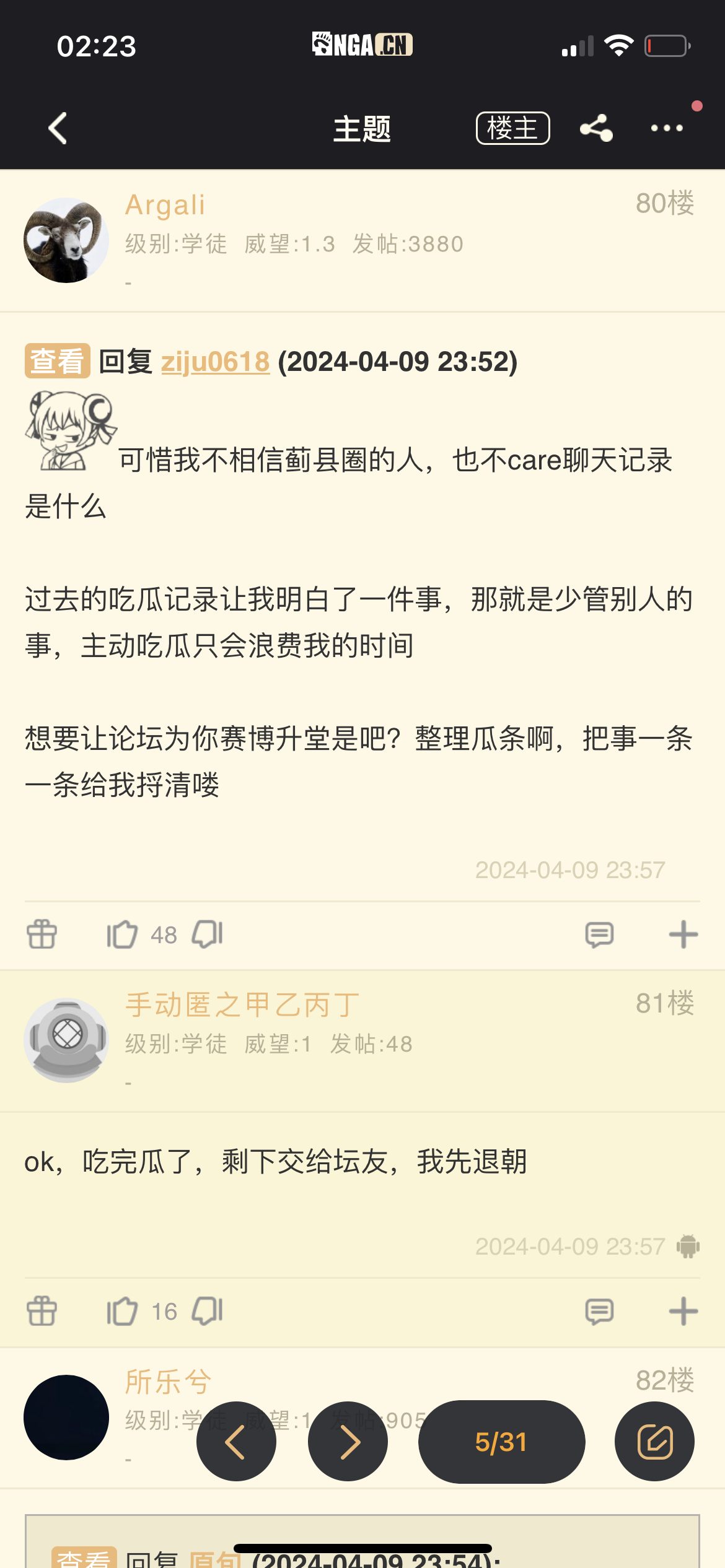Open the ziju0618 user link
725x1568 pixels.
pyautogui.click(x=215, y=362)
